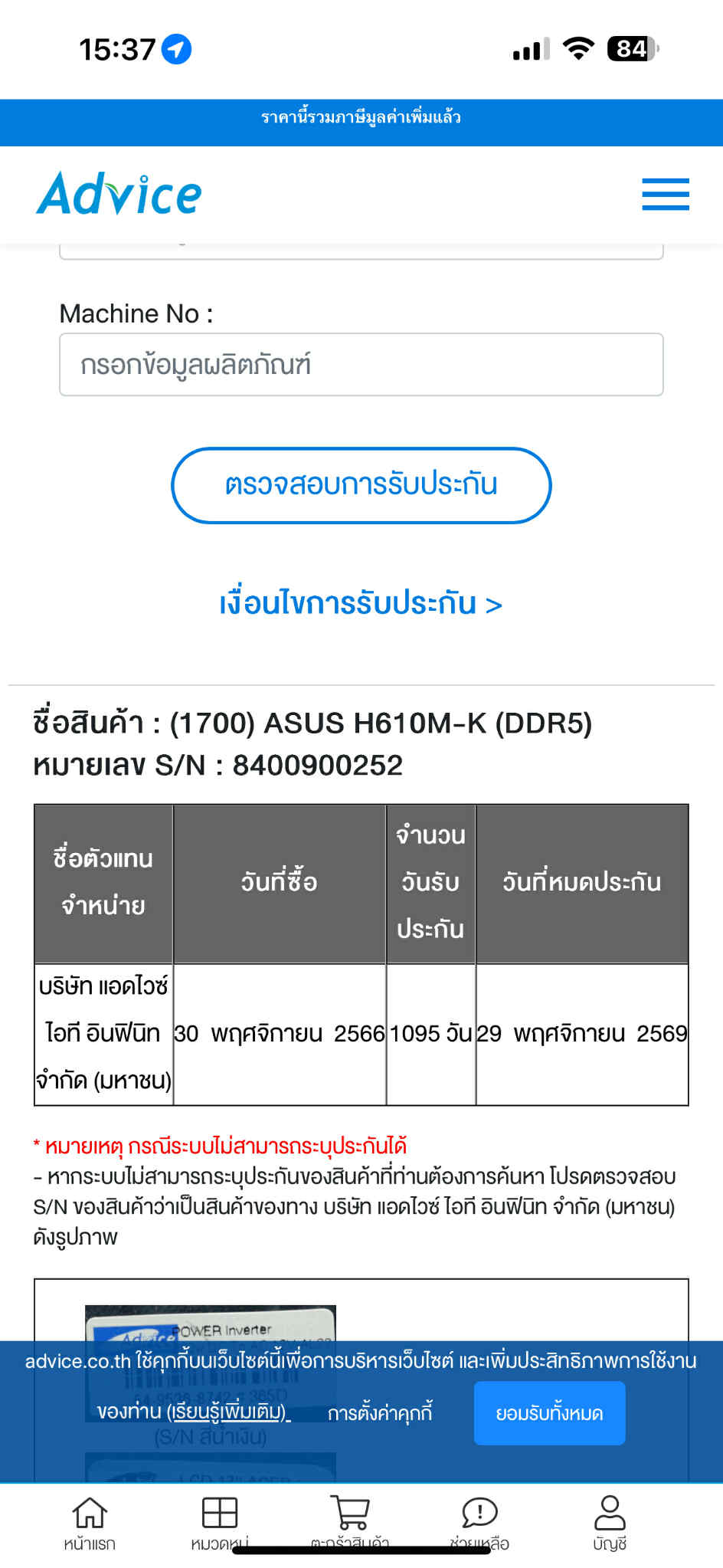Open the ตะกร้าสินค้า cart tab
The image size is (723, 1568).
coord(350,1524)
